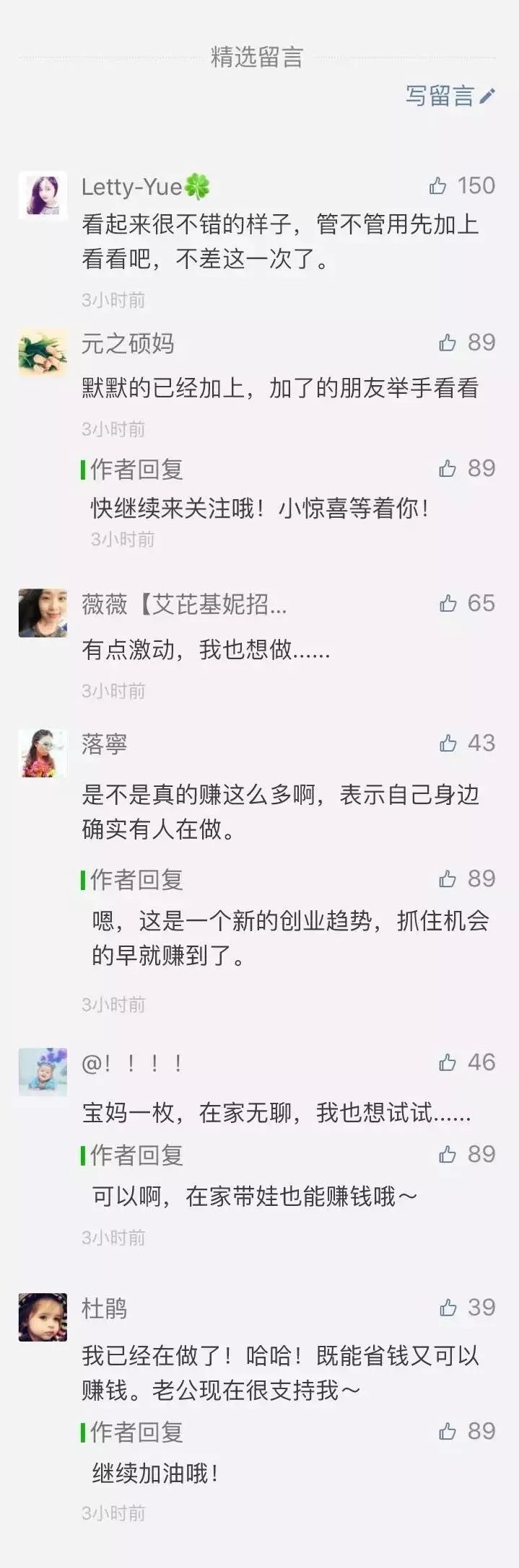Viewport: 519px width, 1568px height.
Task: Like Letty-Yue's comment
Action: (x=438, y=186)
